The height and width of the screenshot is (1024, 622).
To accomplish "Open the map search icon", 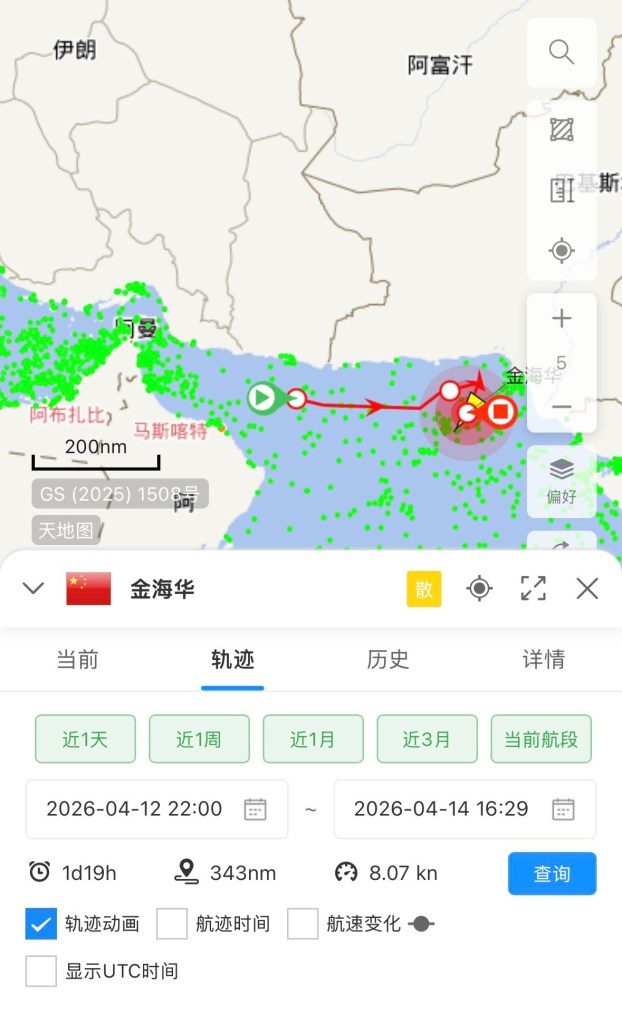I will pos(561,52).
